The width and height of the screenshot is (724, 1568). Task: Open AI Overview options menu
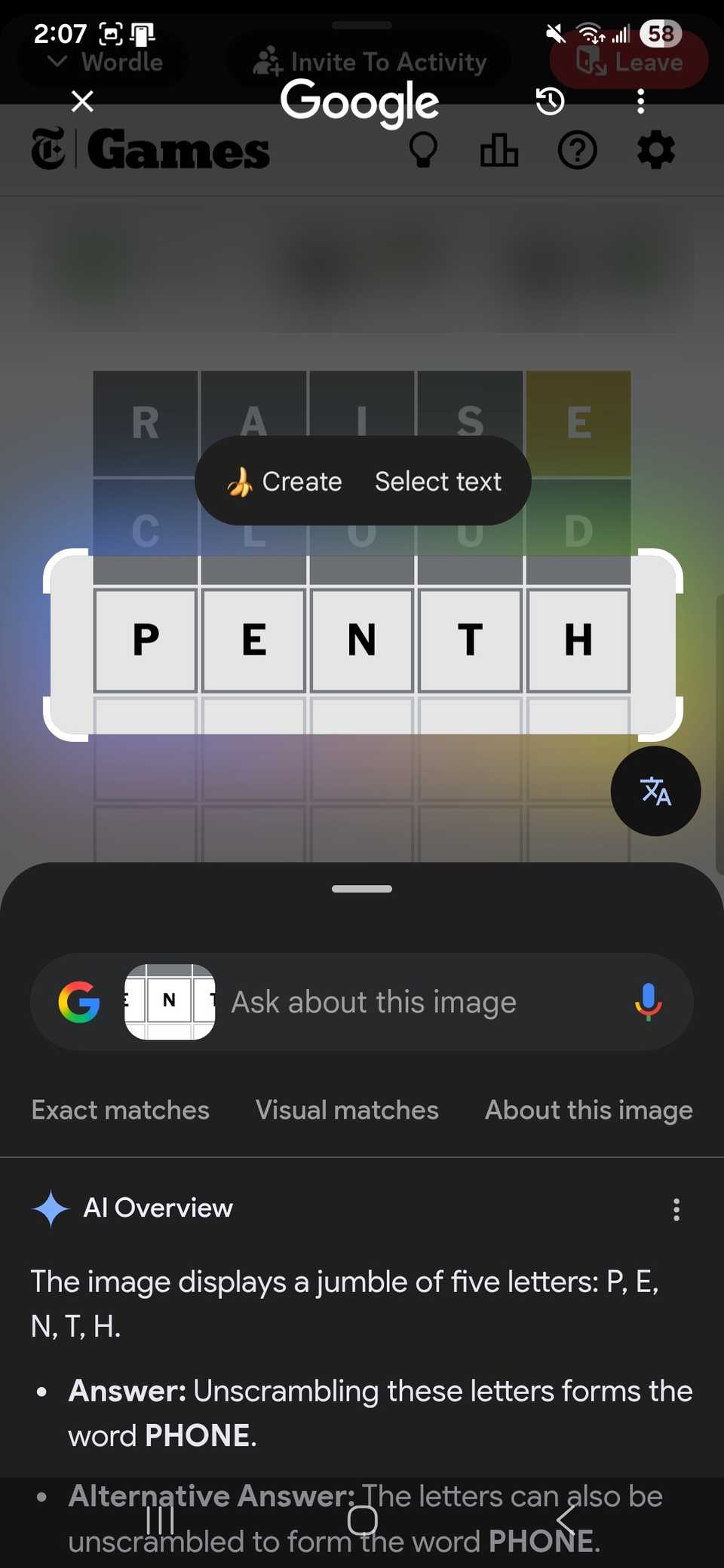(x=676, y=1209)
